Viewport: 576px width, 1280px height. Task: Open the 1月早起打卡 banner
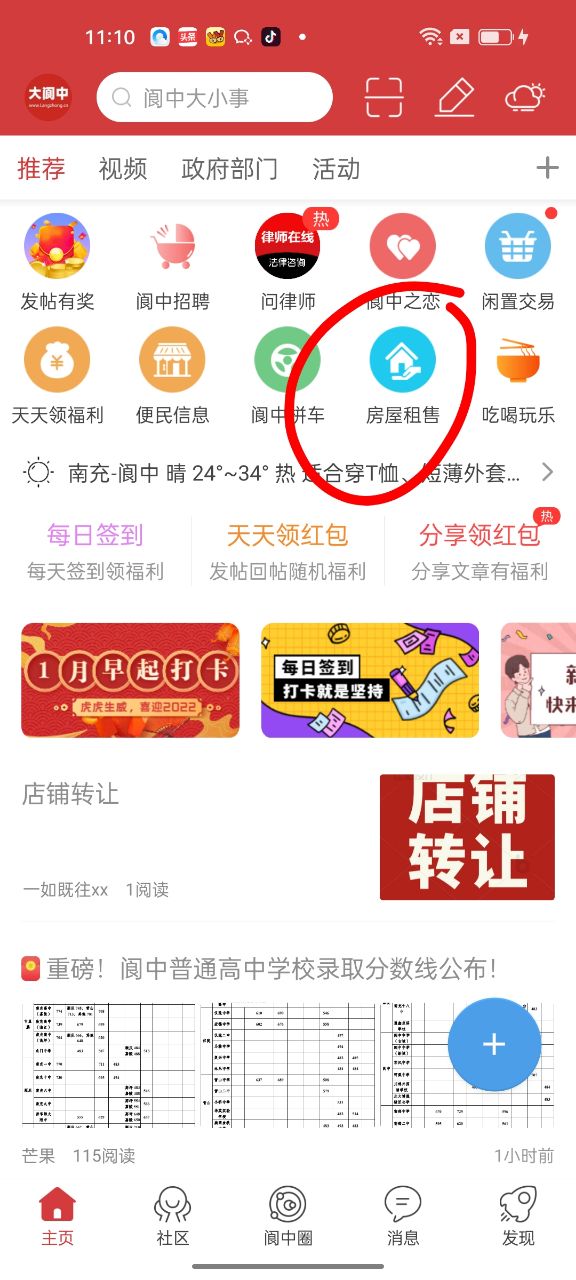(x=130, y=680)
